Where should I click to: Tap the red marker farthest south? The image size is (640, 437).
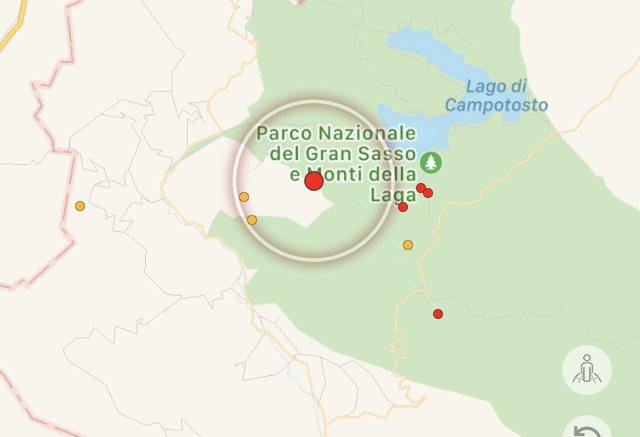coord(438,314)
